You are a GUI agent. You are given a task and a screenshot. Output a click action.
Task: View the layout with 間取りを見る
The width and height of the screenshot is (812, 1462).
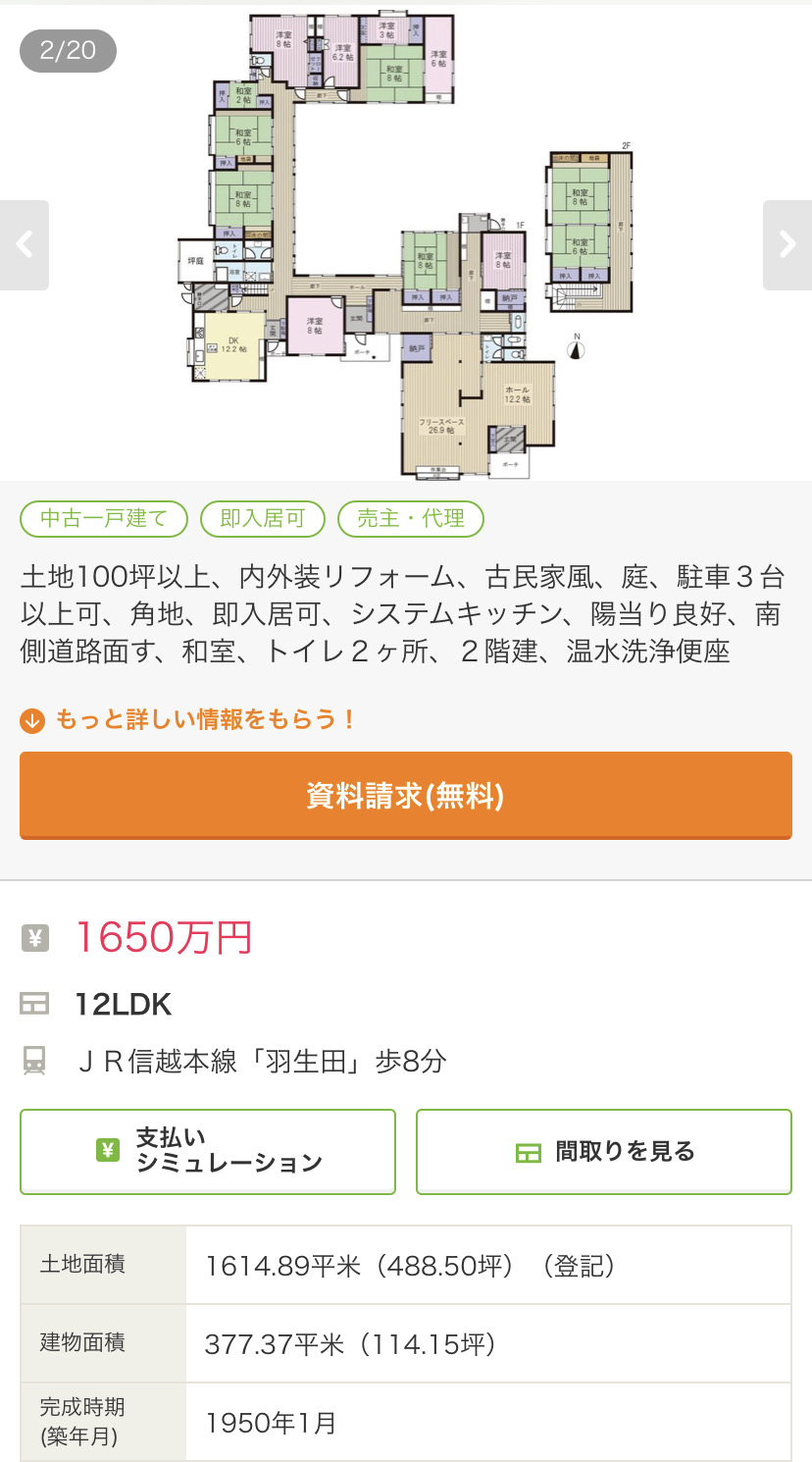[604, 1151]
